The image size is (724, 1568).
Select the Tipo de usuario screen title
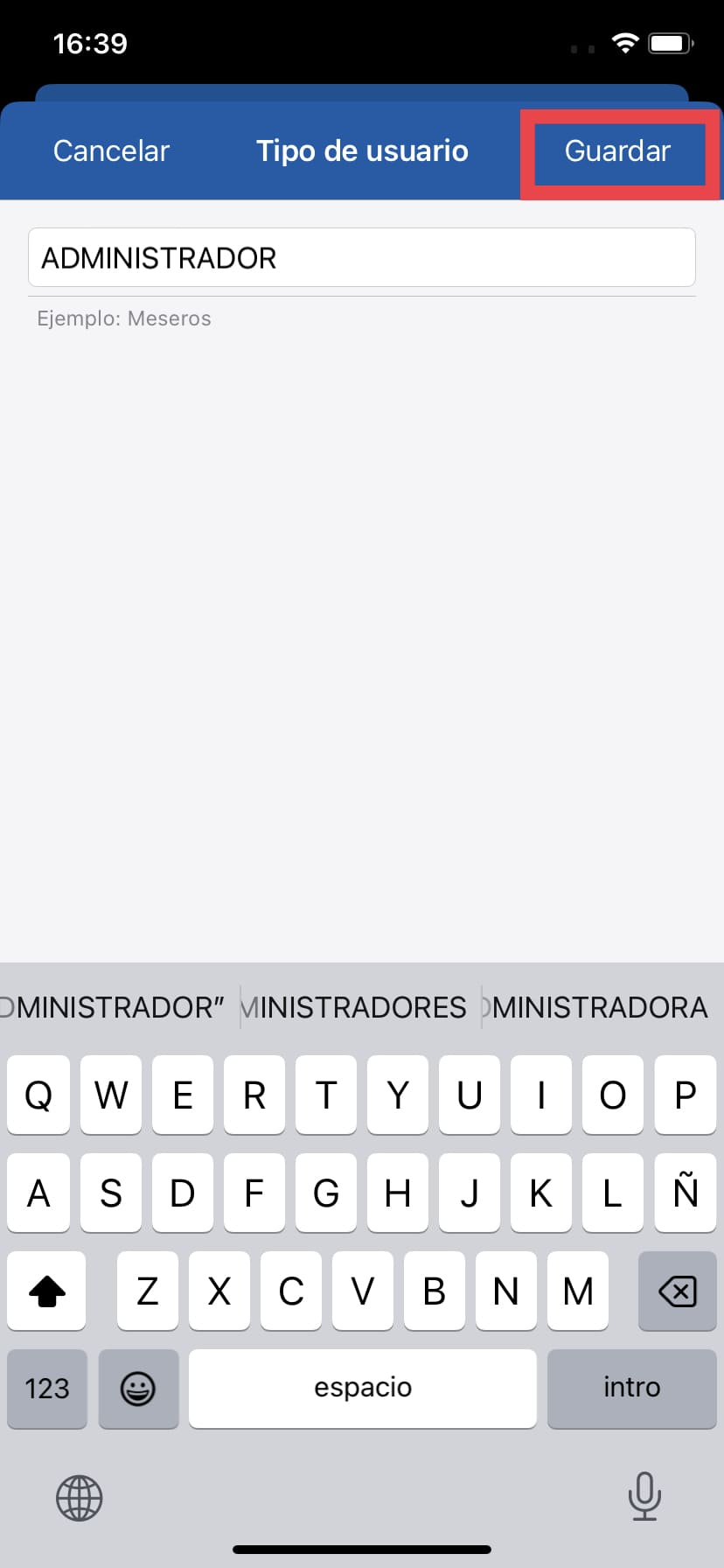coord(362,150)
